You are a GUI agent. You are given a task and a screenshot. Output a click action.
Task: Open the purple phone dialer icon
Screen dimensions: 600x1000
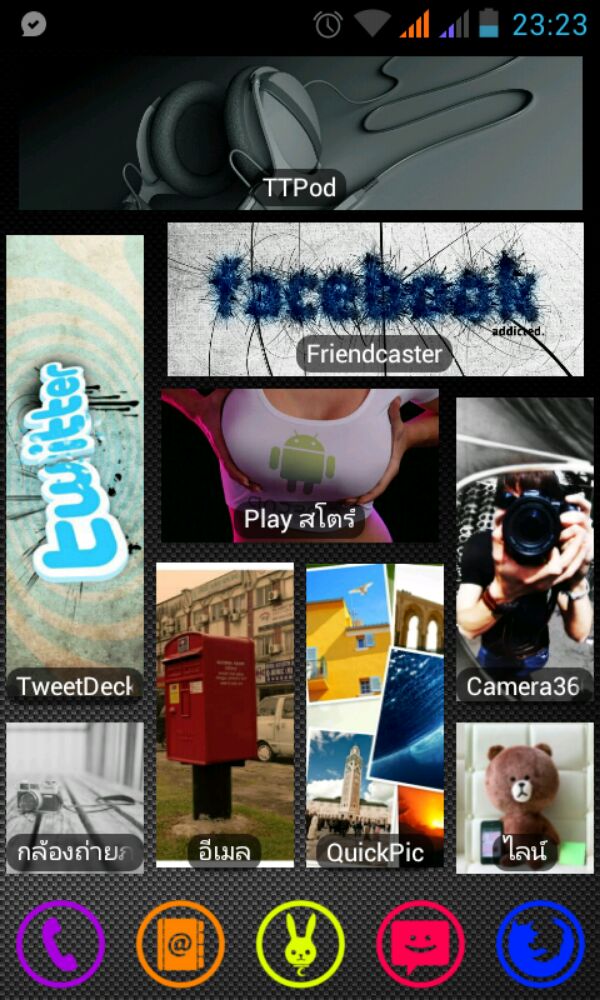click(x=60, y=944)
